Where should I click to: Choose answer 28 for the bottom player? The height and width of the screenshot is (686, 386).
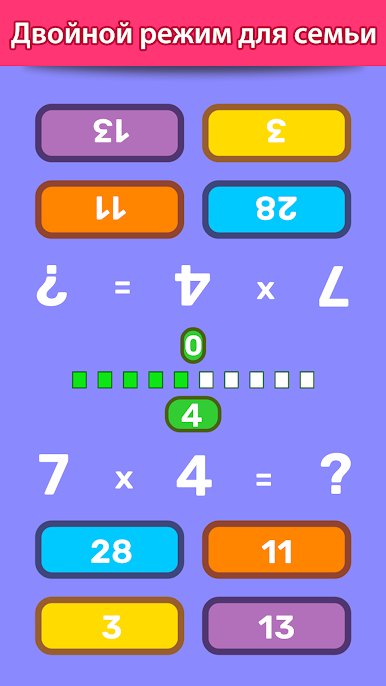coord(109,550)
